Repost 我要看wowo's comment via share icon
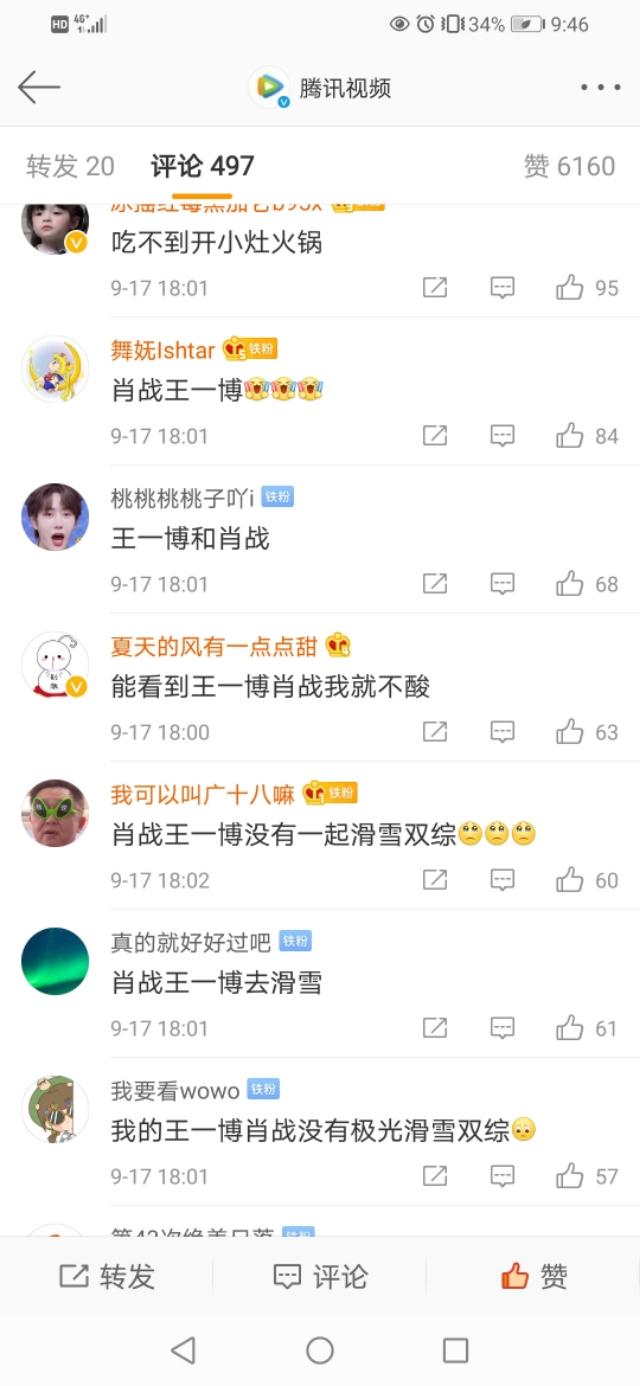This screenshot has width=640, height=1386. click(435, 1176)
